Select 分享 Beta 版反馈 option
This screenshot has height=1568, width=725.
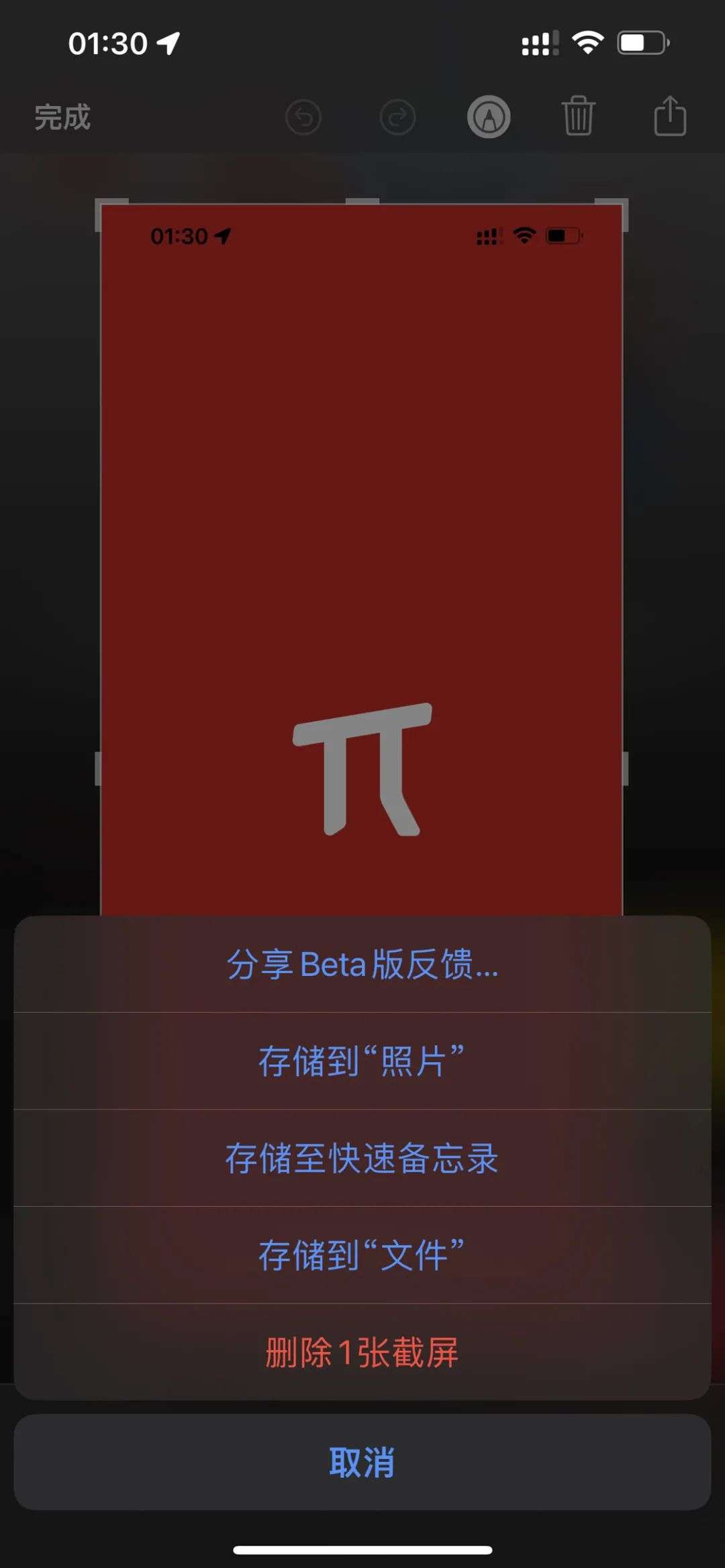[362, 965]
